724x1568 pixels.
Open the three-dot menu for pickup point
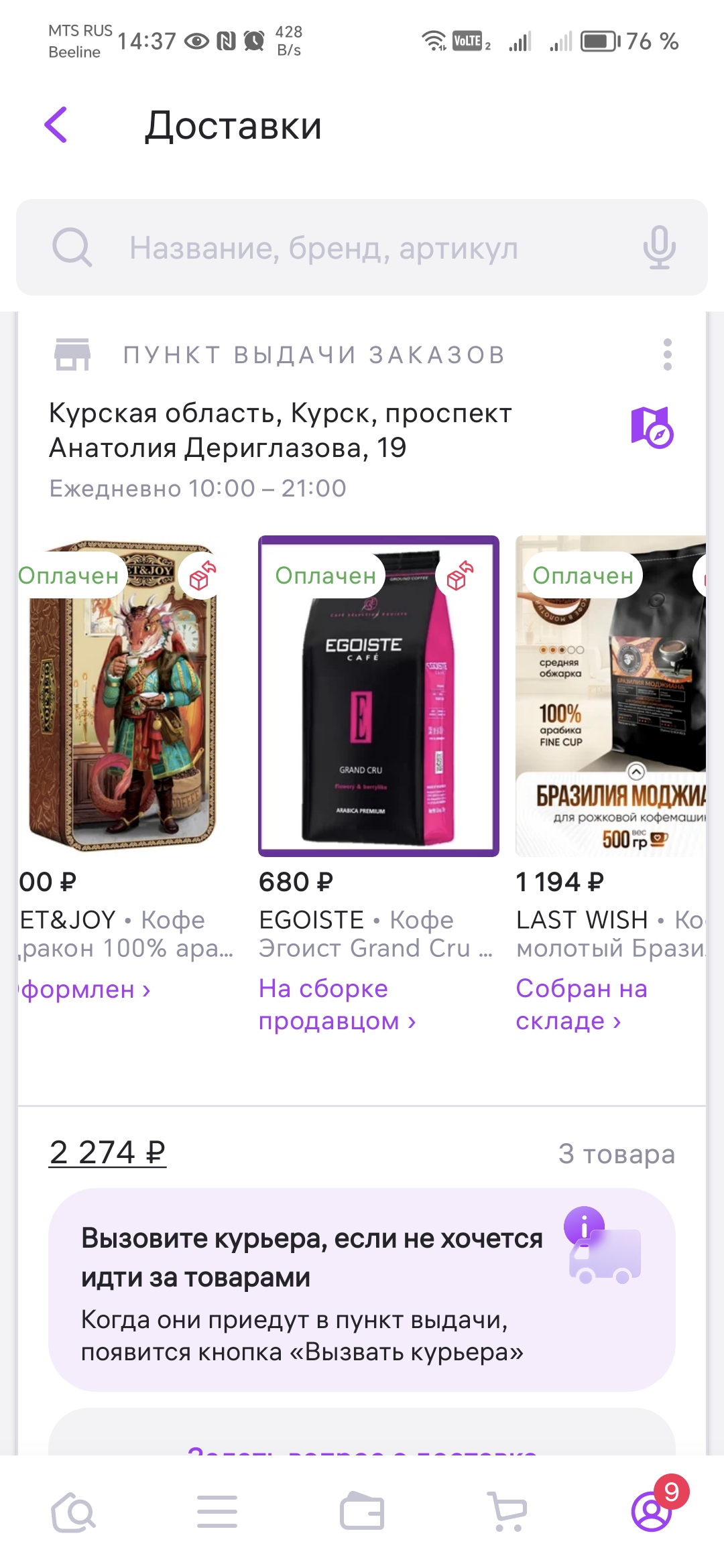(668, 354)
